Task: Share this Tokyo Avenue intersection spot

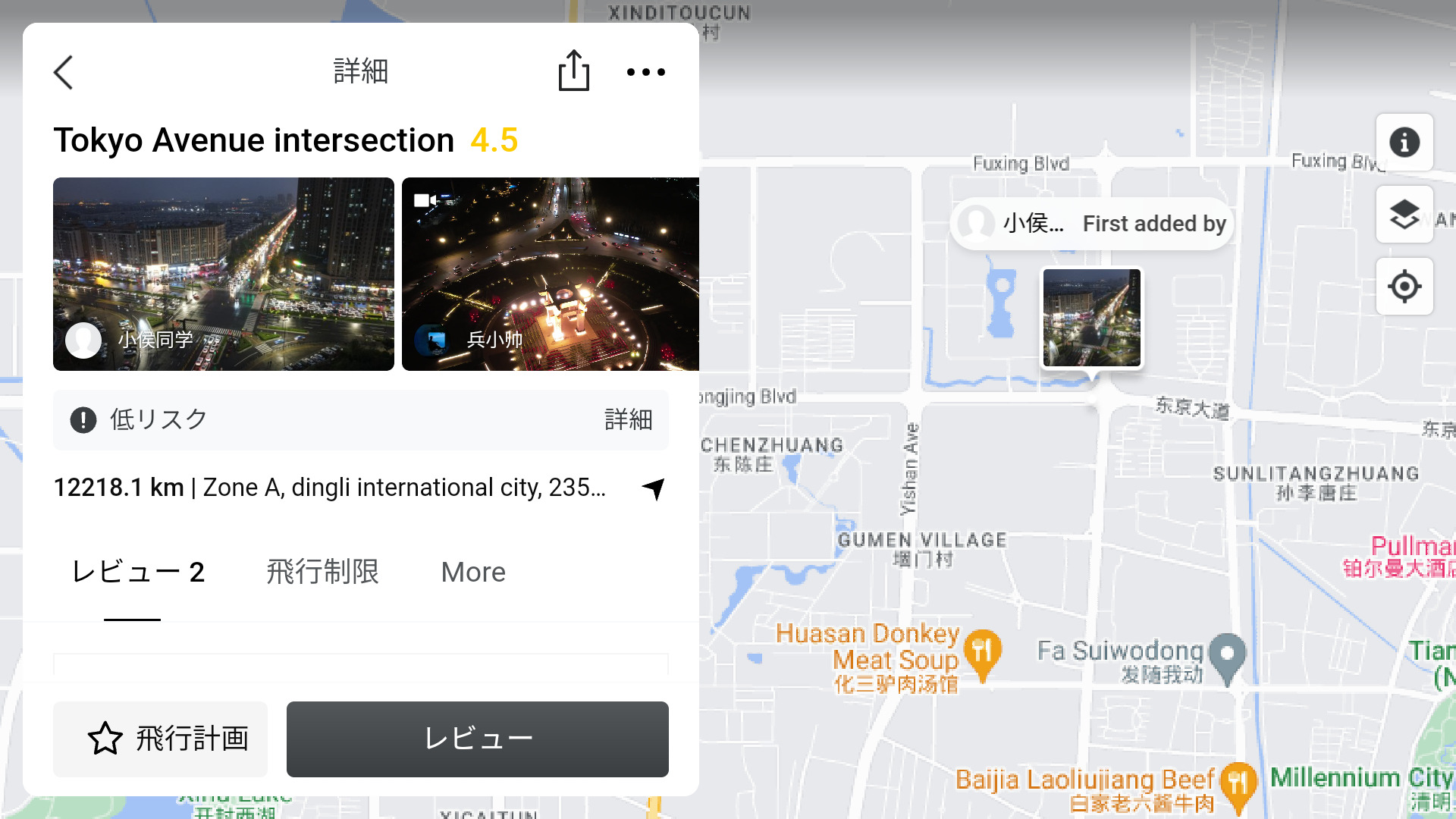Action: point(573,71)
